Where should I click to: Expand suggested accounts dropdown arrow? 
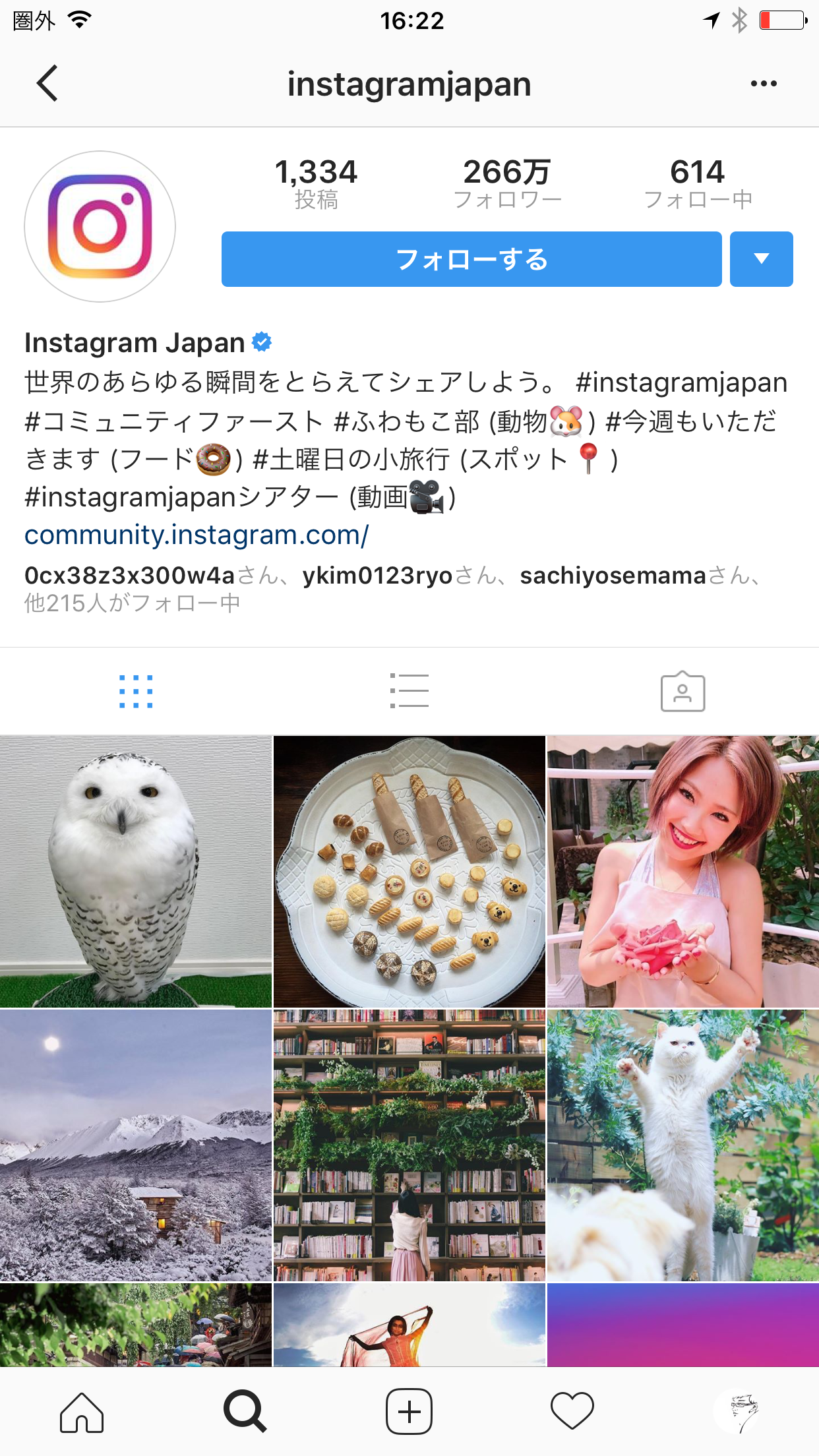click(762, 259)
